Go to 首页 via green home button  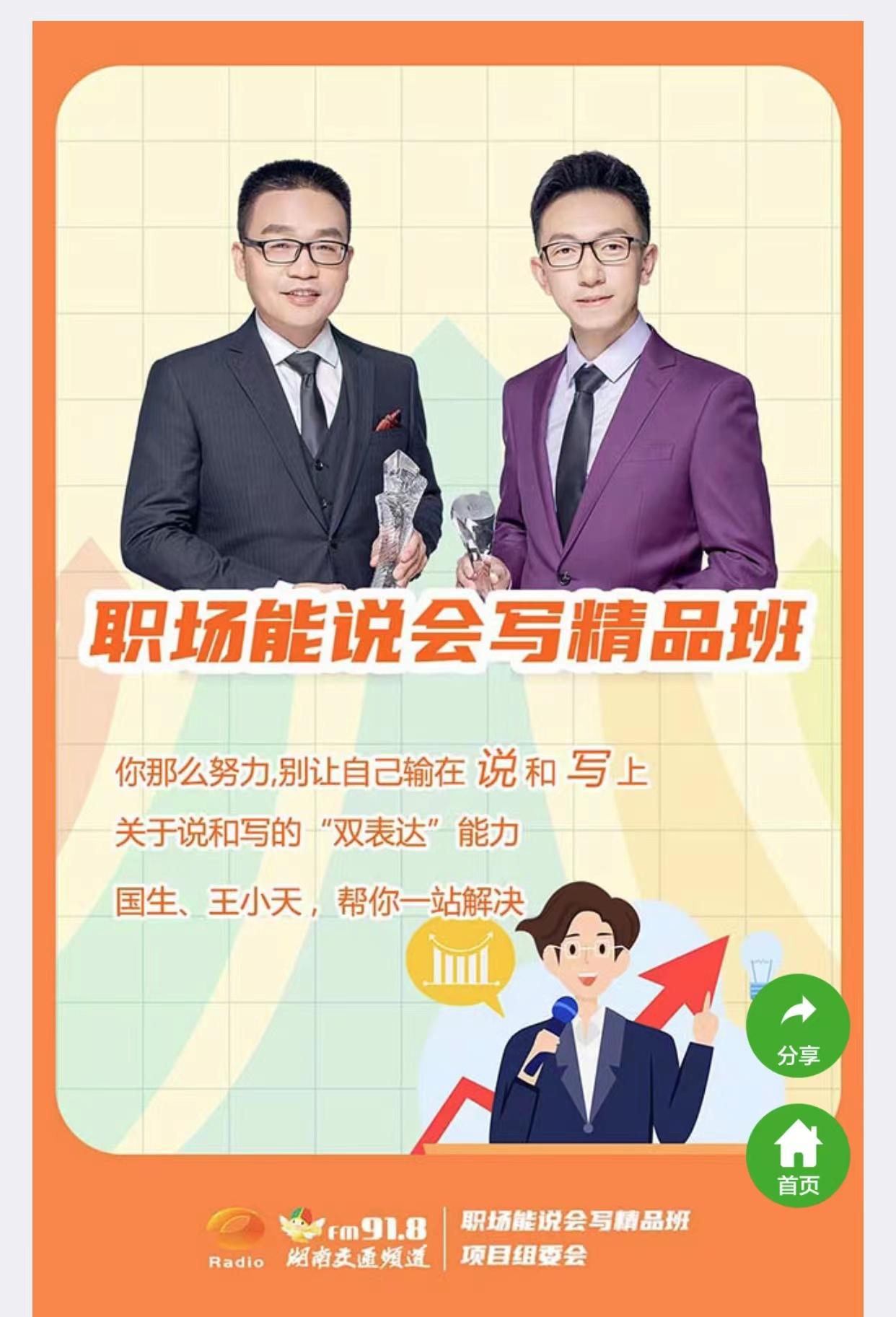pos(798,1155)
